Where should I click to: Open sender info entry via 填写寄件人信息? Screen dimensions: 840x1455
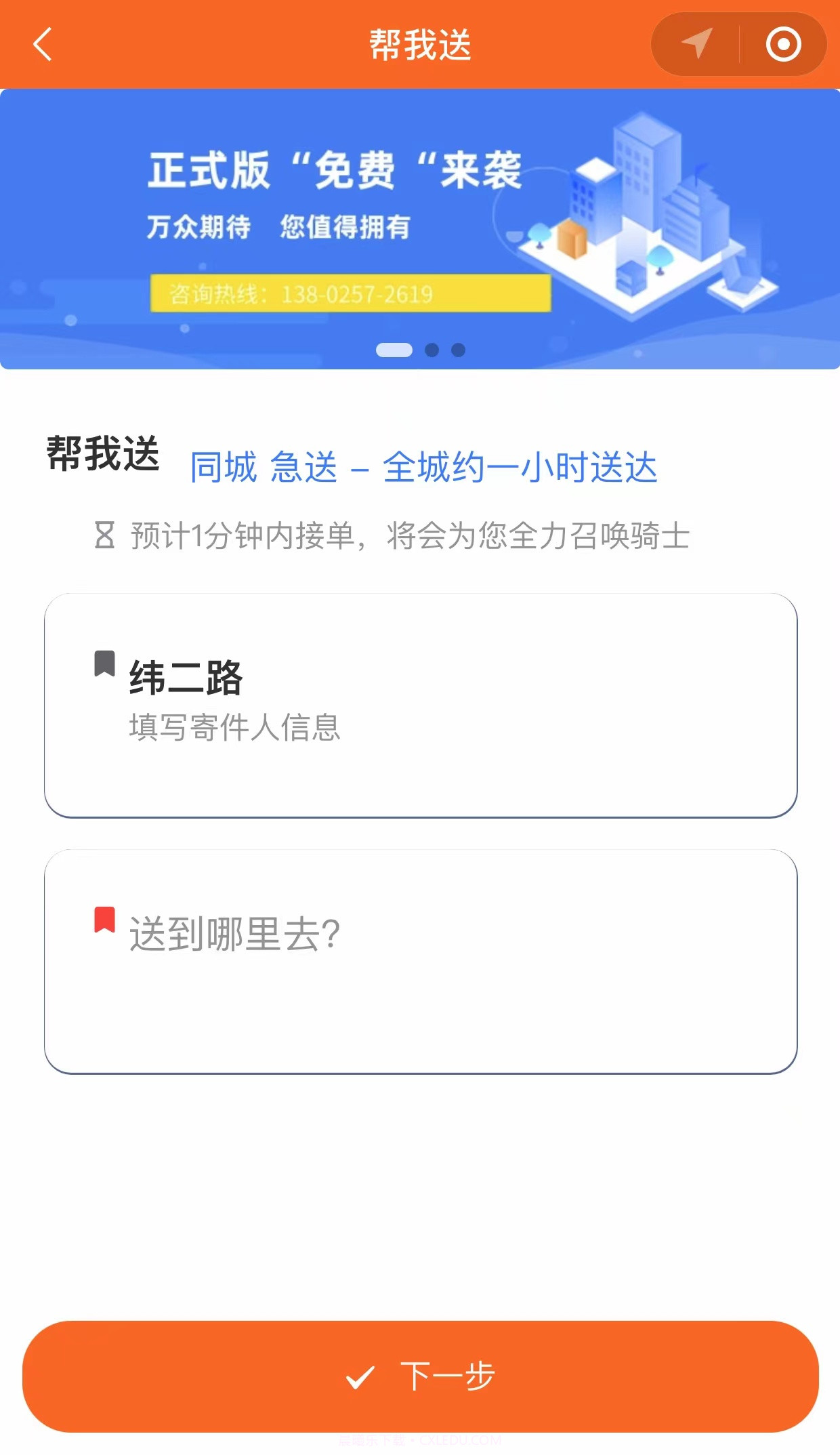click(x=234, y=730)
